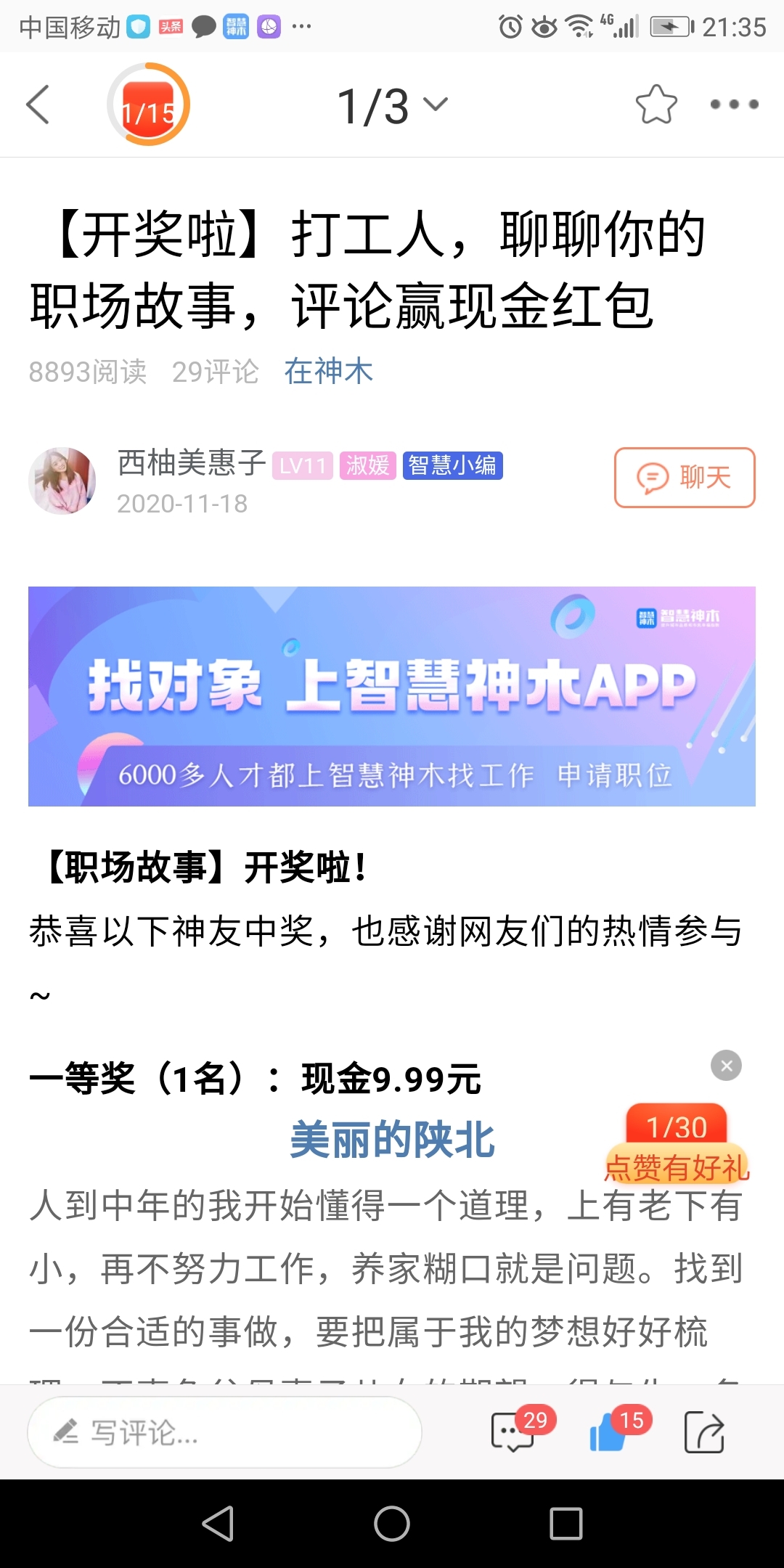Viewport: 784px width, 1568px height.
Task: Share this post
Action: click(704, 1432)
